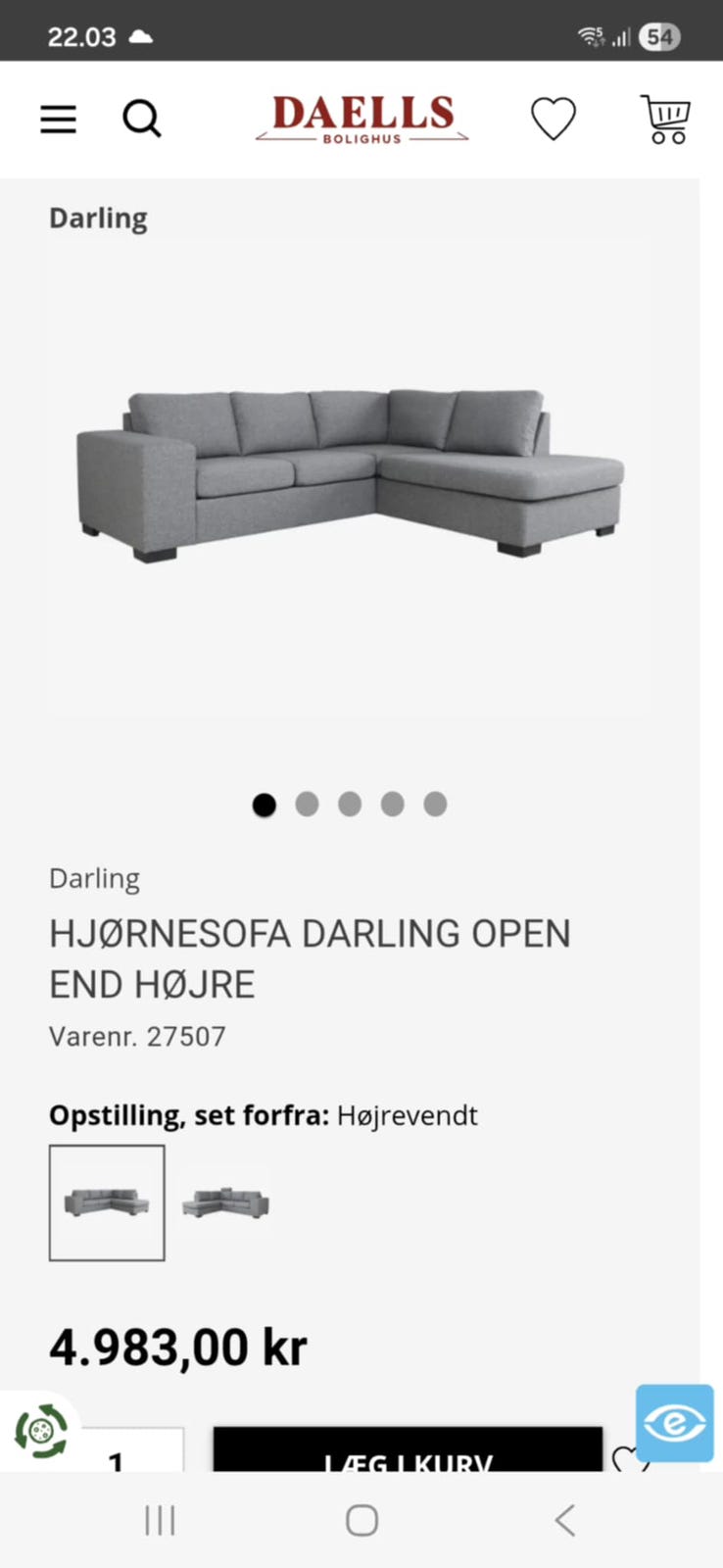Select the fourth carousel dot
The width and height of the screenshot is (723, 1568).
point(392,804)
